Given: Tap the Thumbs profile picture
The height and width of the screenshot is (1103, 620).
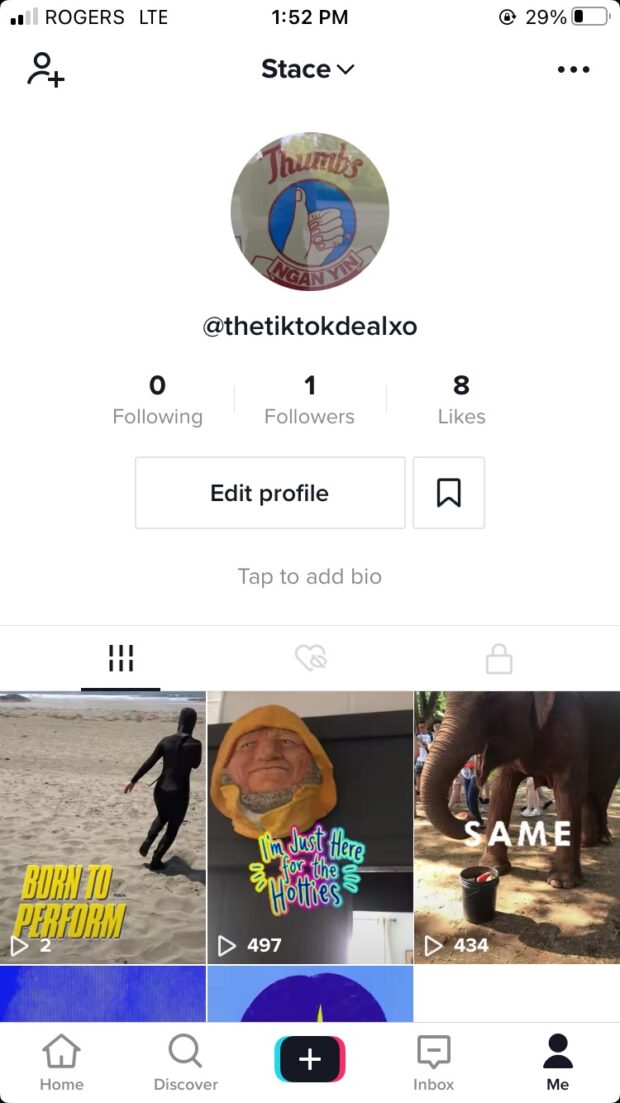Looking at the screenshot, I should pyautogui.click(x=310, y=211).
